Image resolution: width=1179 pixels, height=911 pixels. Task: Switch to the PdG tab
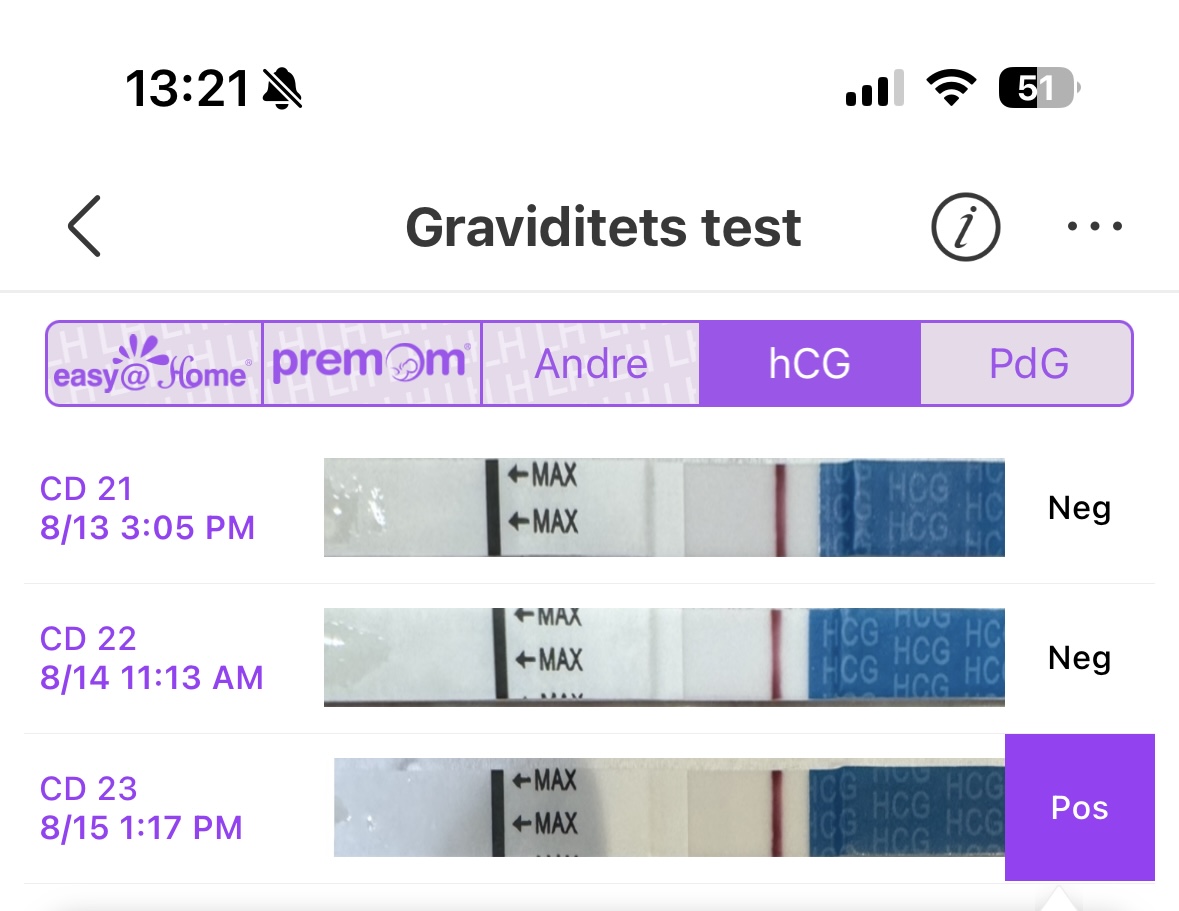(1027, 364)
